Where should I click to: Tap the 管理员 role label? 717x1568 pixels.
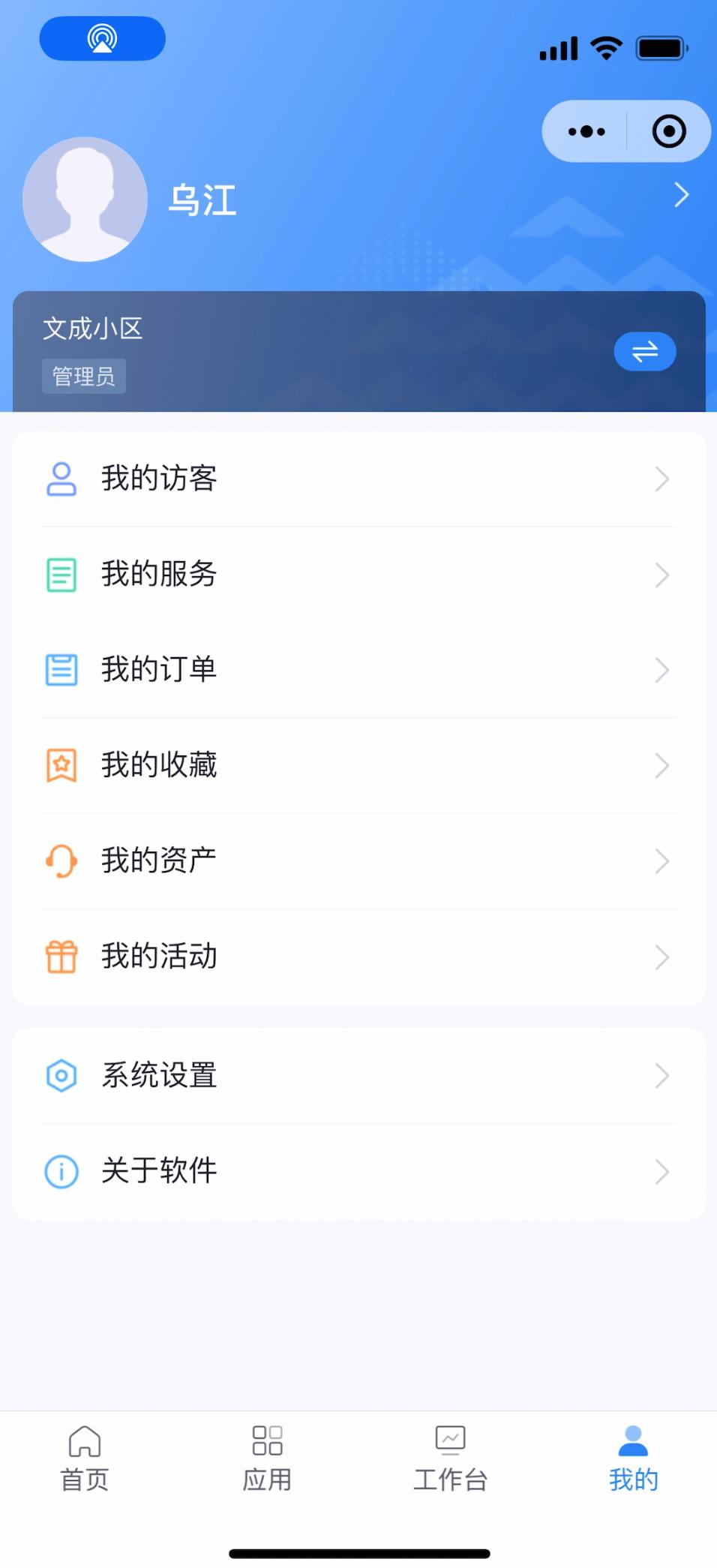[83, 377]
